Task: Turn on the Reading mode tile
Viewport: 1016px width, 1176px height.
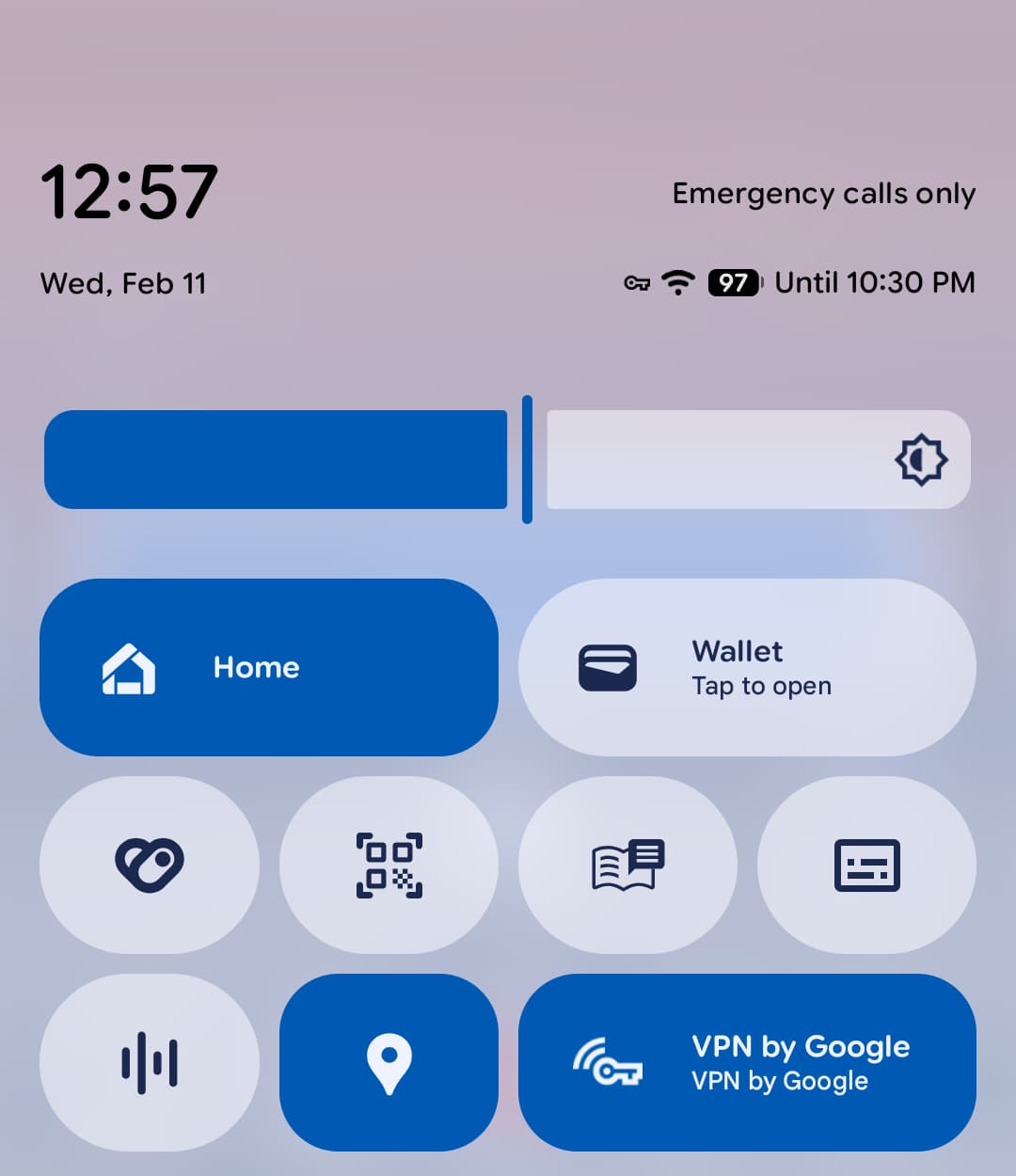Action: pyautogui.click(x=627, y=865)
